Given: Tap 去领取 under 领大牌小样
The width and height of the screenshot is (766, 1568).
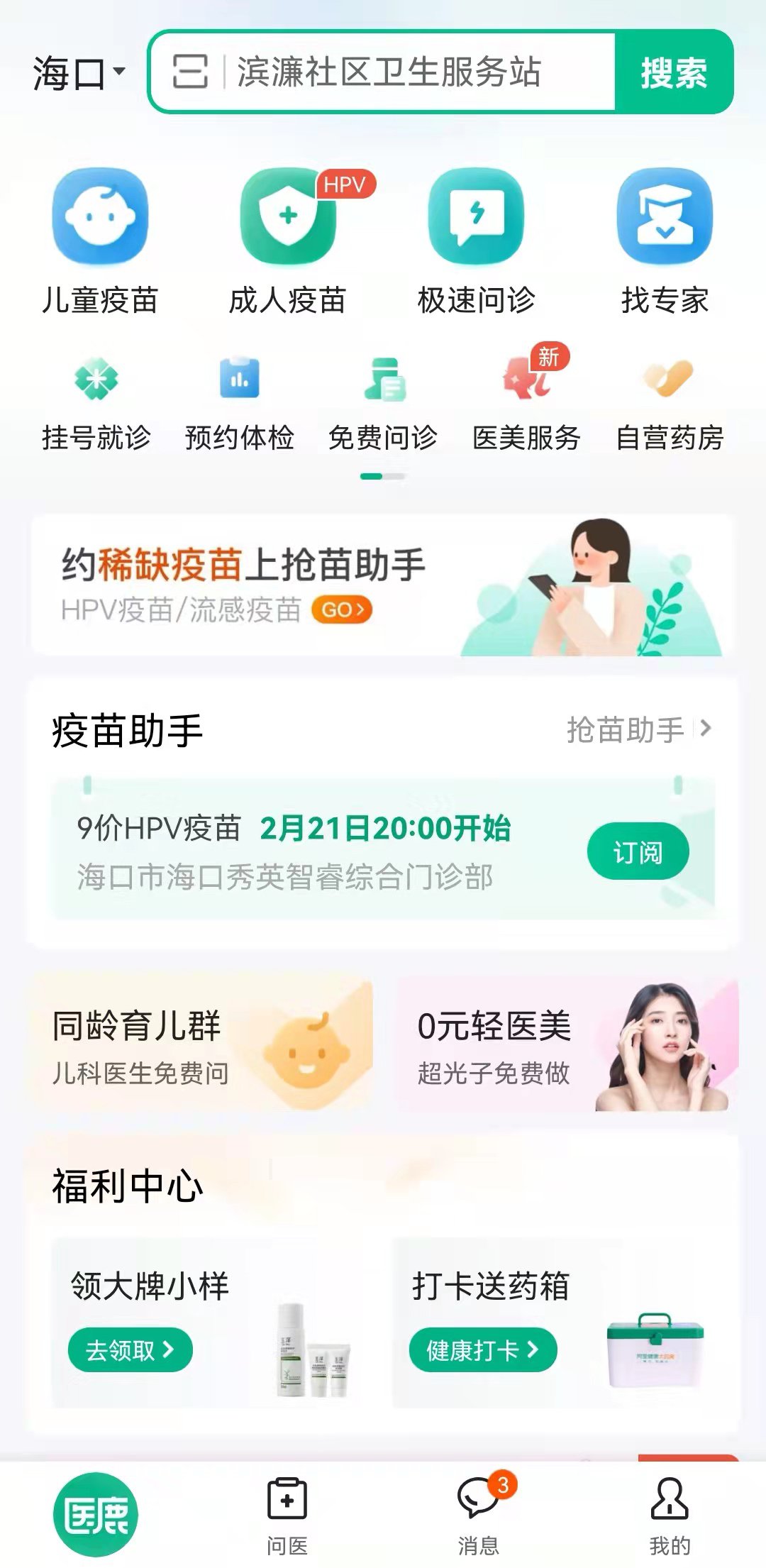Looking at the screenshot, I should [131, 1349].
